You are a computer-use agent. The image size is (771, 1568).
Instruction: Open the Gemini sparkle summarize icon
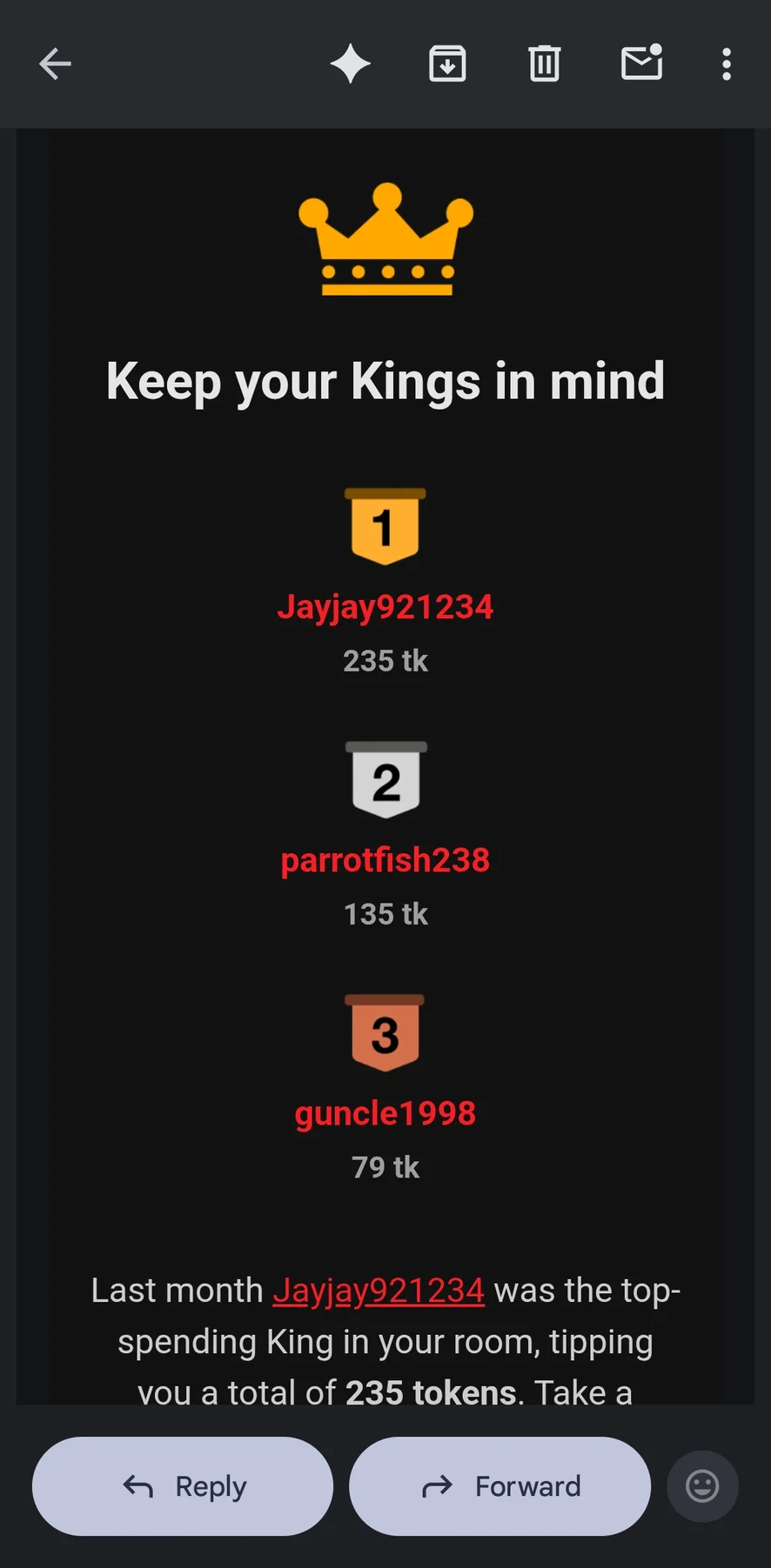pyautogui.click(x=351, y=64)
